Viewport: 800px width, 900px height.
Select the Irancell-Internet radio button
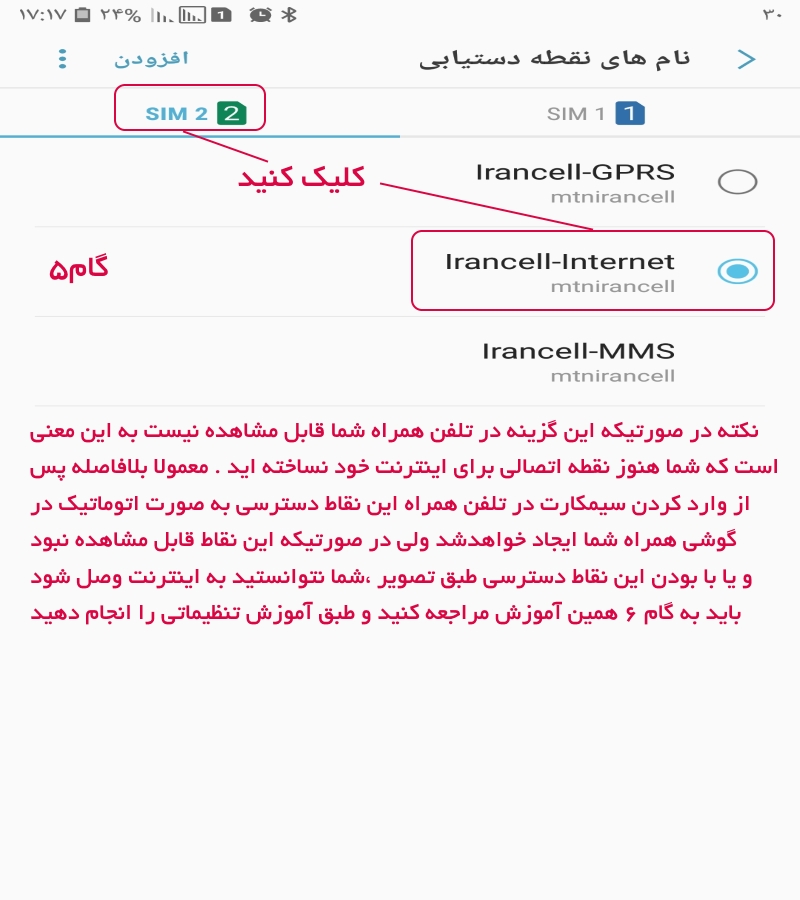point(738,271)
